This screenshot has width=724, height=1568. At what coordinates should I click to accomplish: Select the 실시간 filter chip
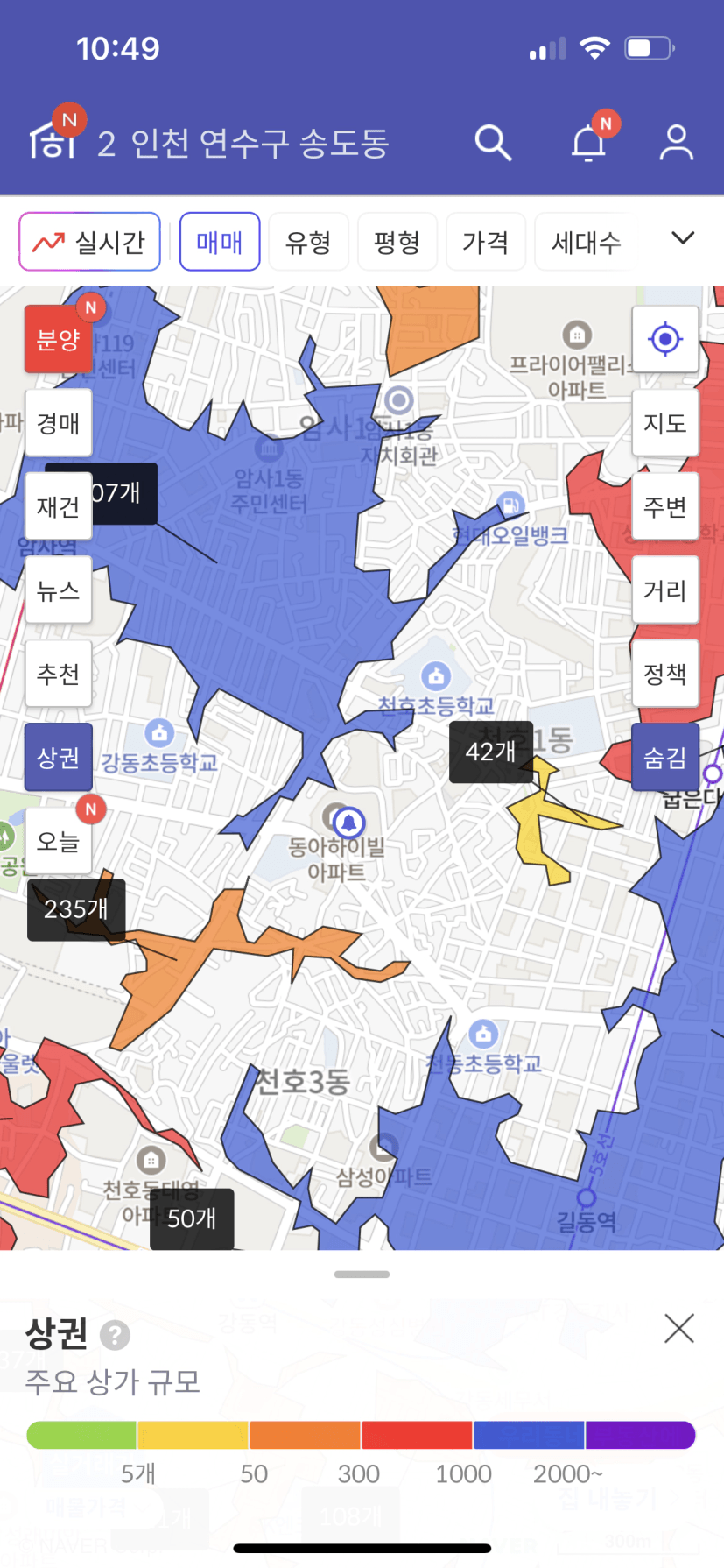pos(89,242)
